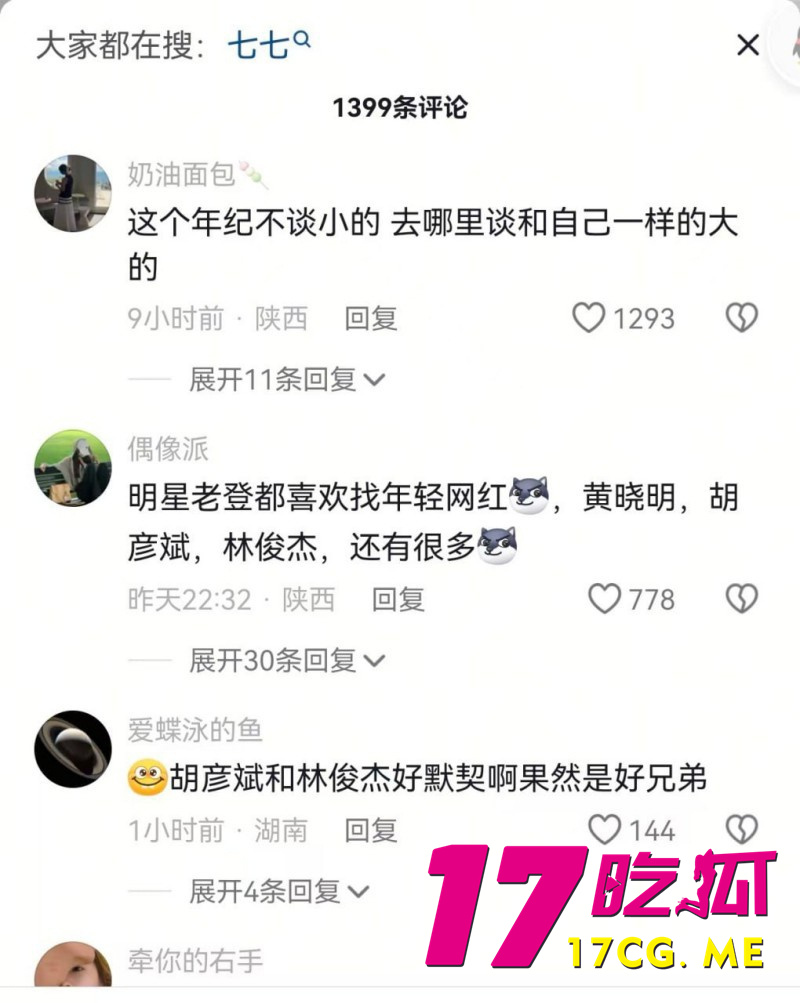Click the broken-heart icon on 偶像派's comment

coord(740,598)
